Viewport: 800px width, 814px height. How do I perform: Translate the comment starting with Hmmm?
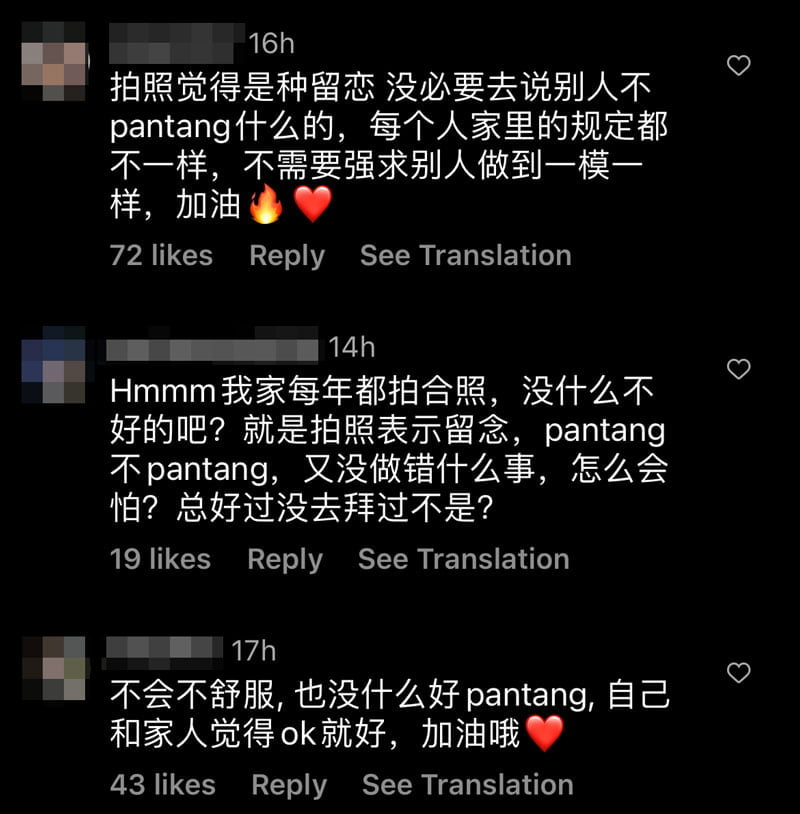click(463, 559)
